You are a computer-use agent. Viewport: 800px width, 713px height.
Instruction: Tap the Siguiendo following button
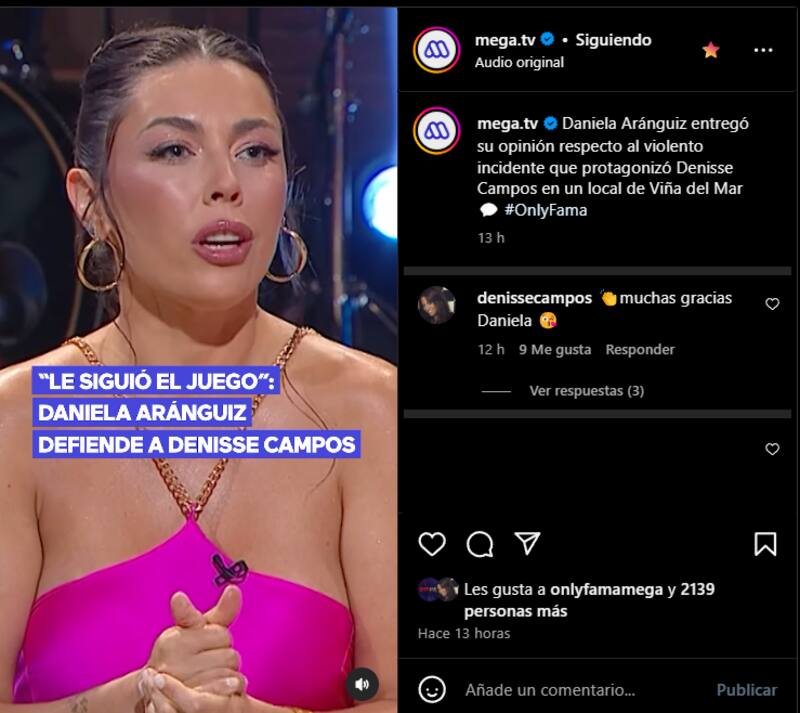point(613,40)
